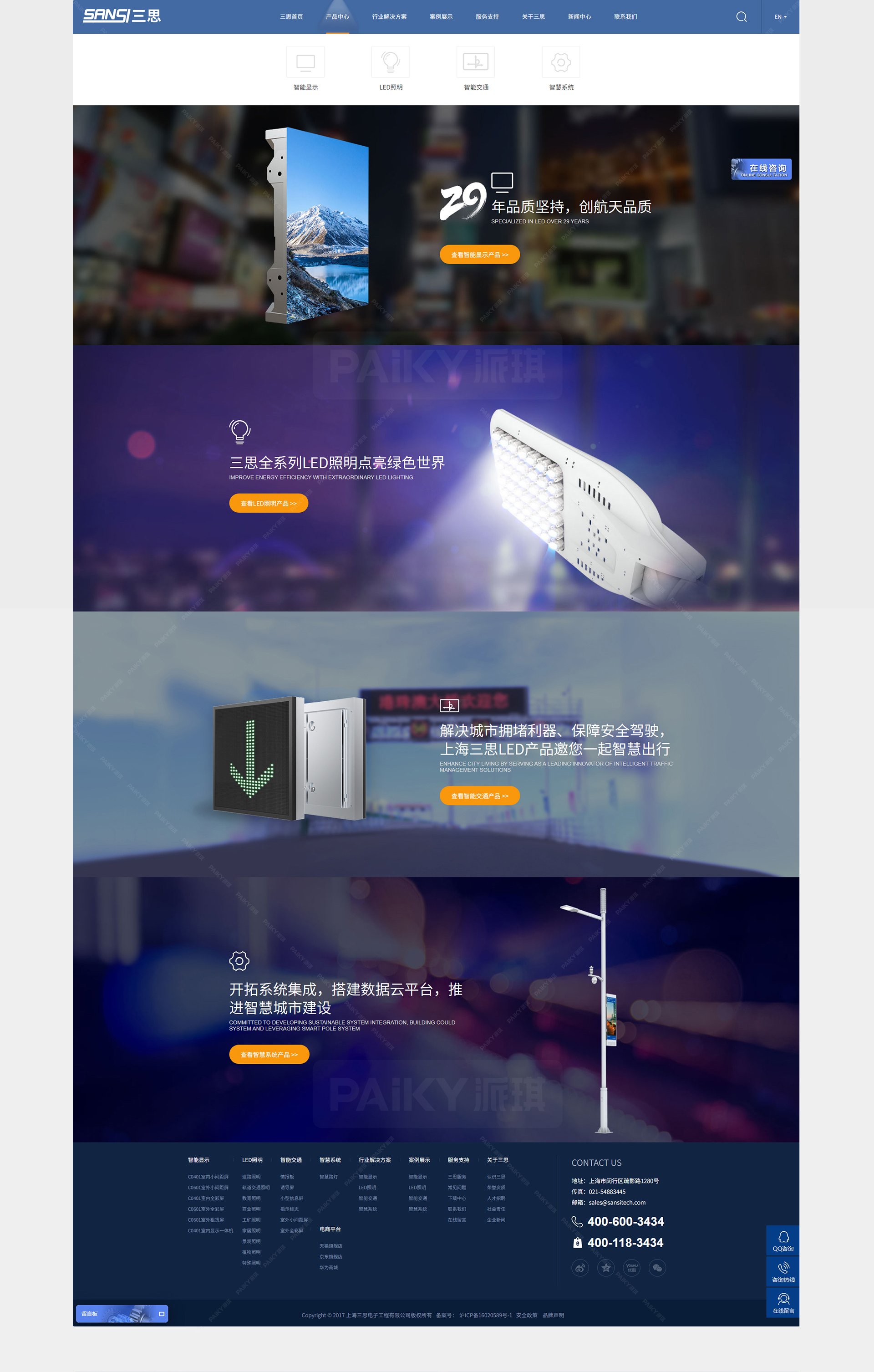874x1372 pixels.
Task: Open 在线留言 in the floating sidebar
Action: click(783, 1302)
